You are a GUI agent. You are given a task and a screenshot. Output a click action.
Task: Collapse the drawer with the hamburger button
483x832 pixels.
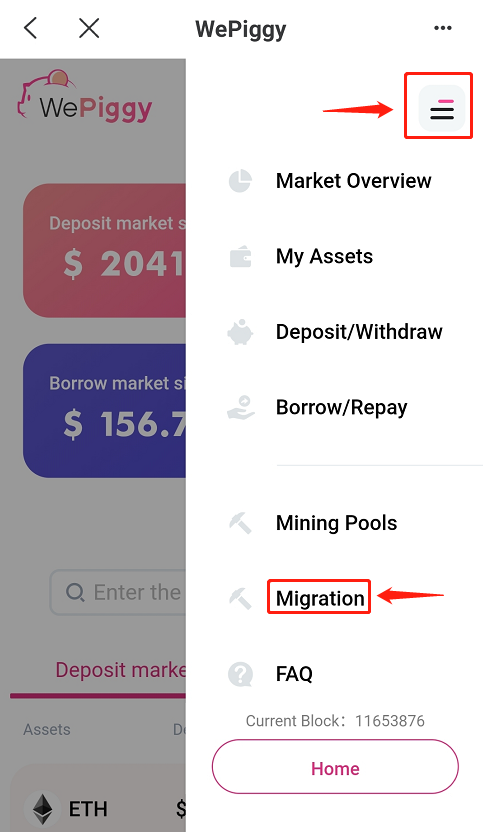(x=442, y=108)
